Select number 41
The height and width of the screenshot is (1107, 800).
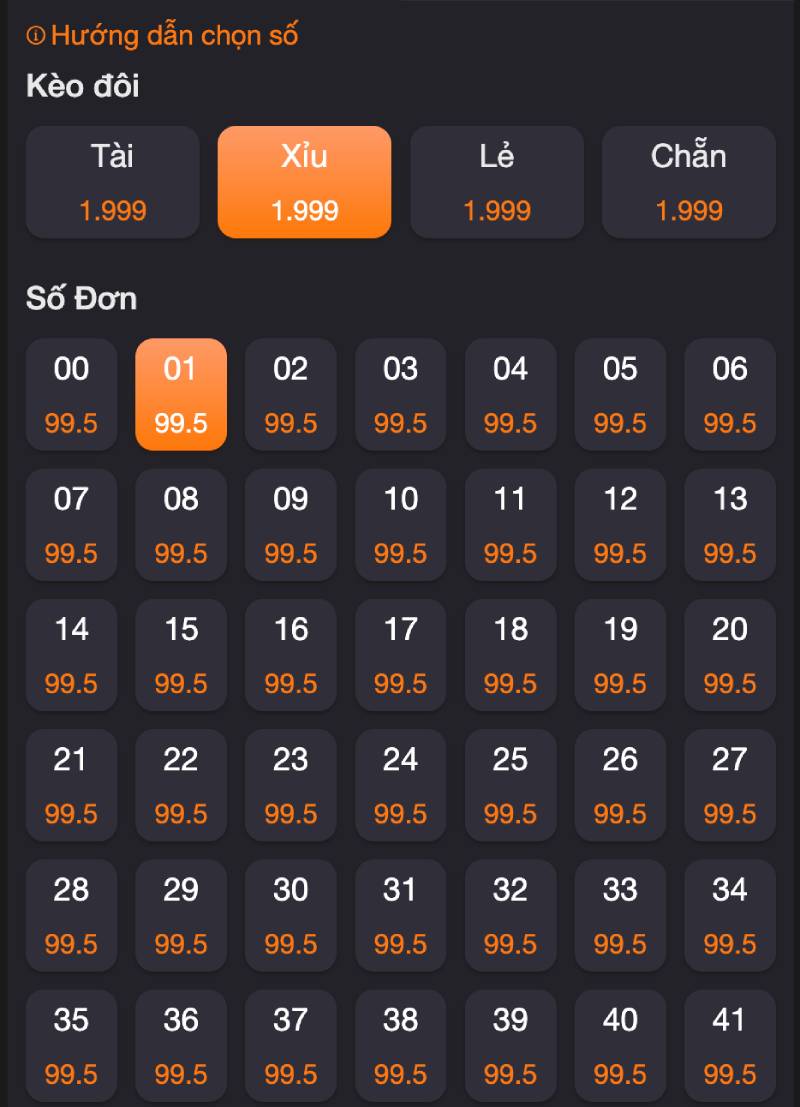point(729,1044)
